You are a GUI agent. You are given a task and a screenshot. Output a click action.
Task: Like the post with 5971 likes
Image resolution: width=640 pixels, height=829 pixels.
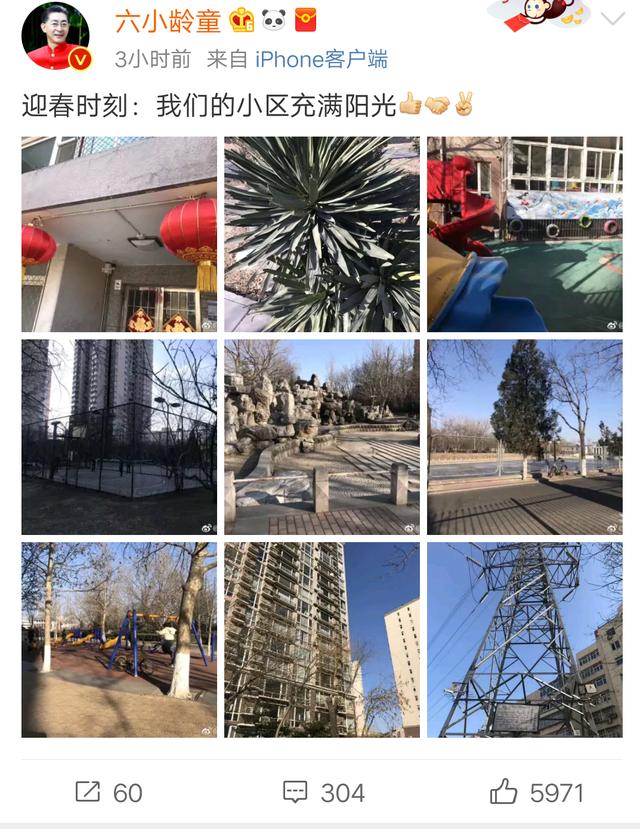[x=536, y=793]
